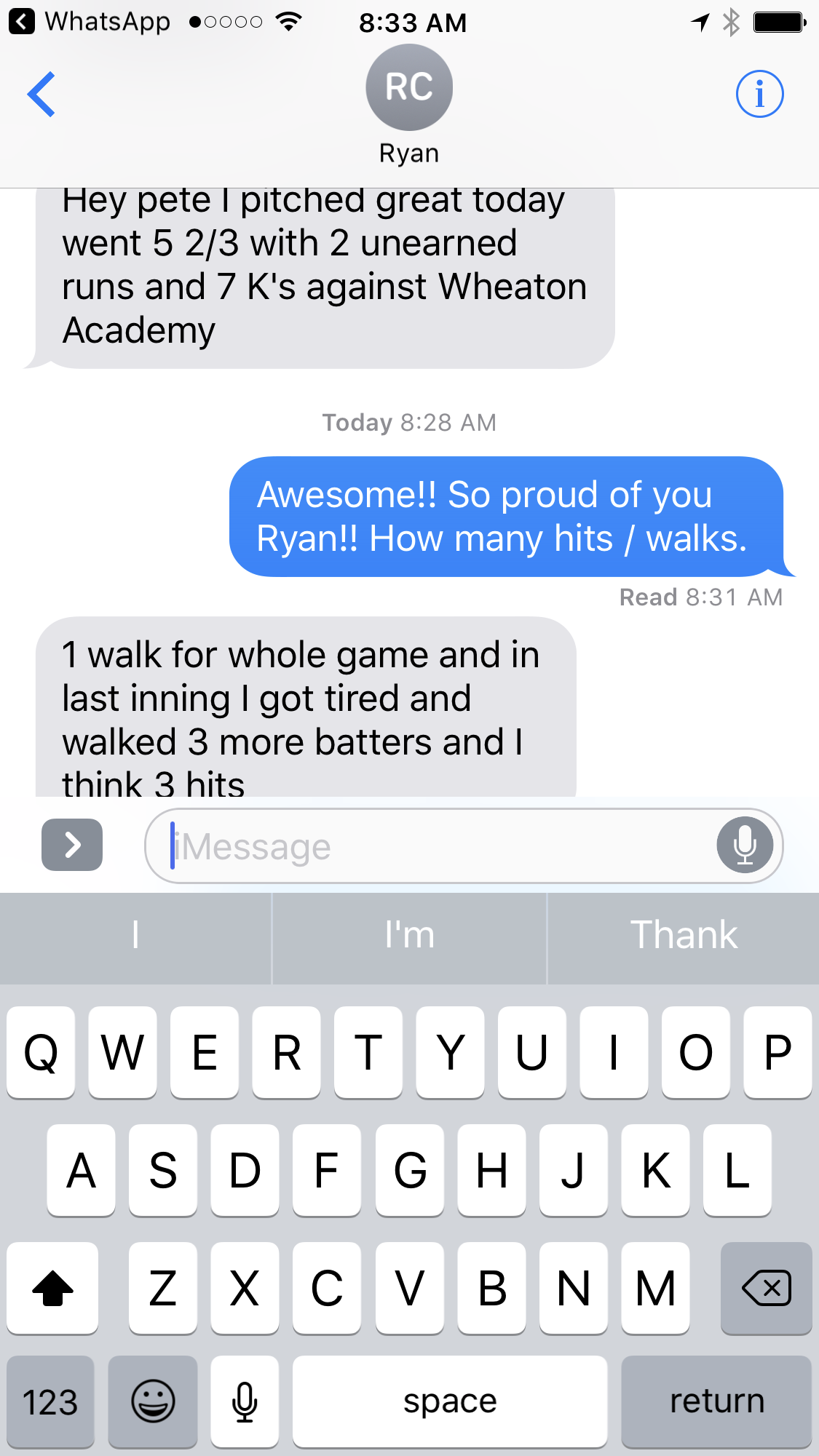Tap the space bar
The image size is (819, 1456).
pos(450,1401)
